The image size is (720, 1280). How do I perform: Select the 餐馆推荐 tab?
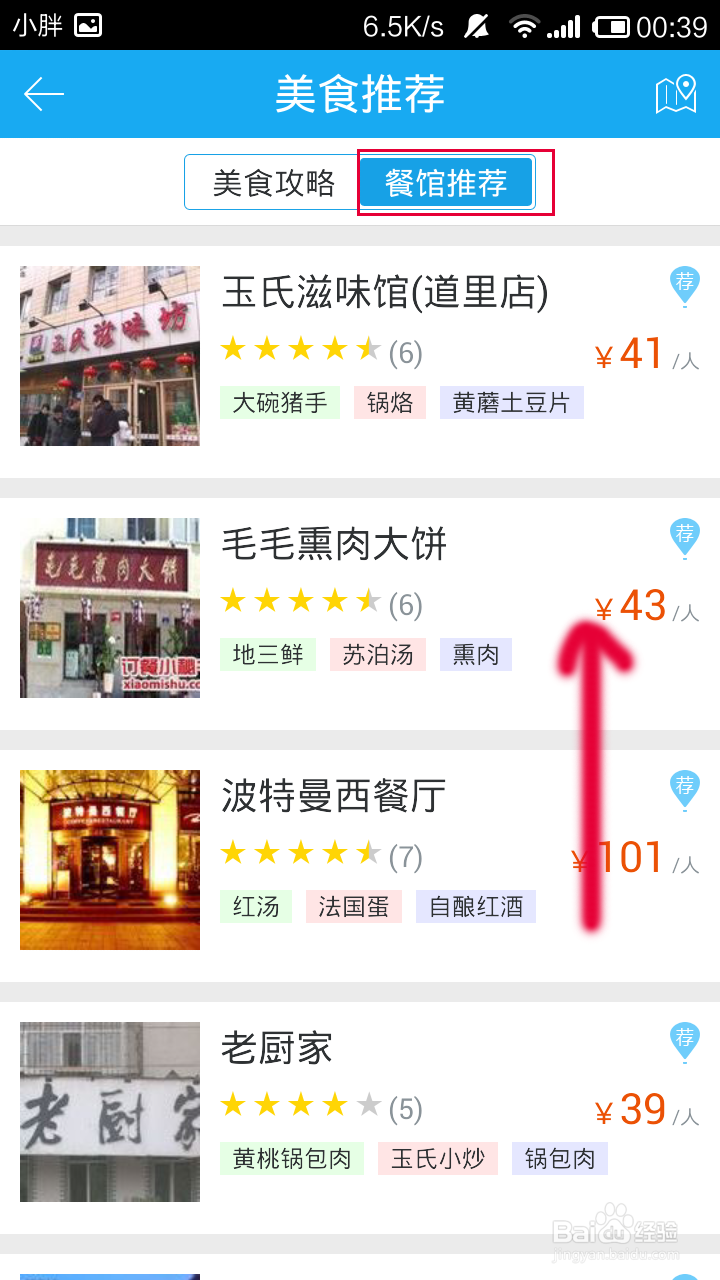(x=446, y=183)
